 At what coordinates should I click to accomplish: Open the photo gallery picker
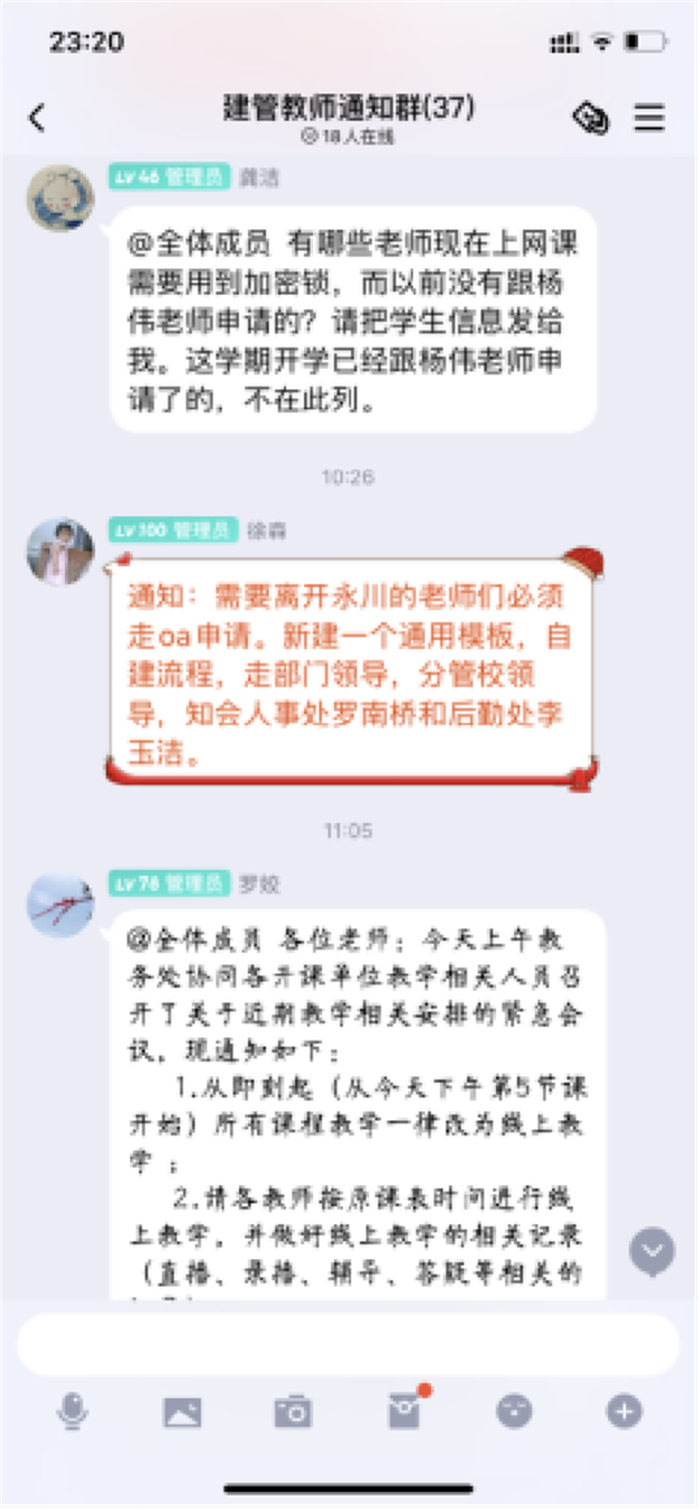[182, 1412]
